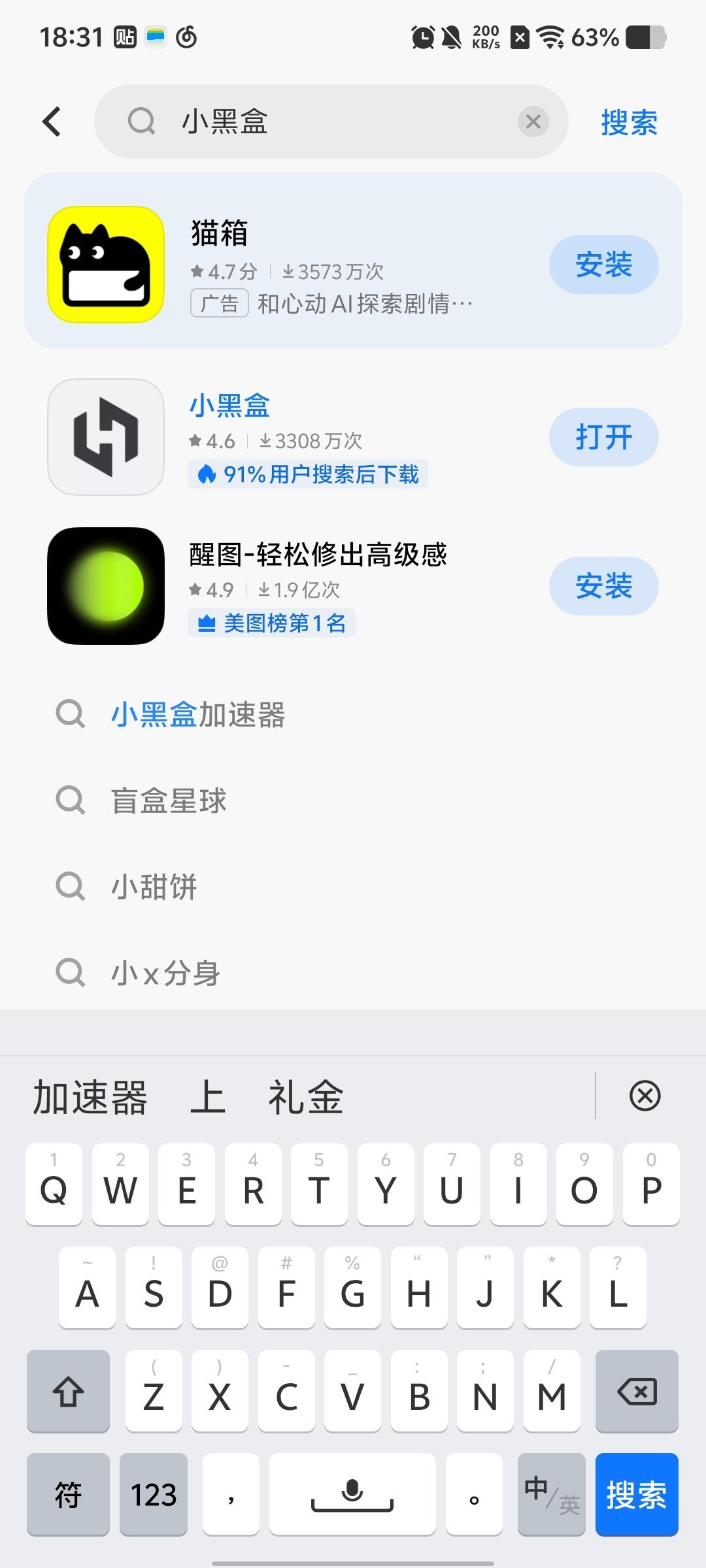This screenshot has width=706, height=1568.
Task: Install the 猫箱 app
Action: point(603,265)
